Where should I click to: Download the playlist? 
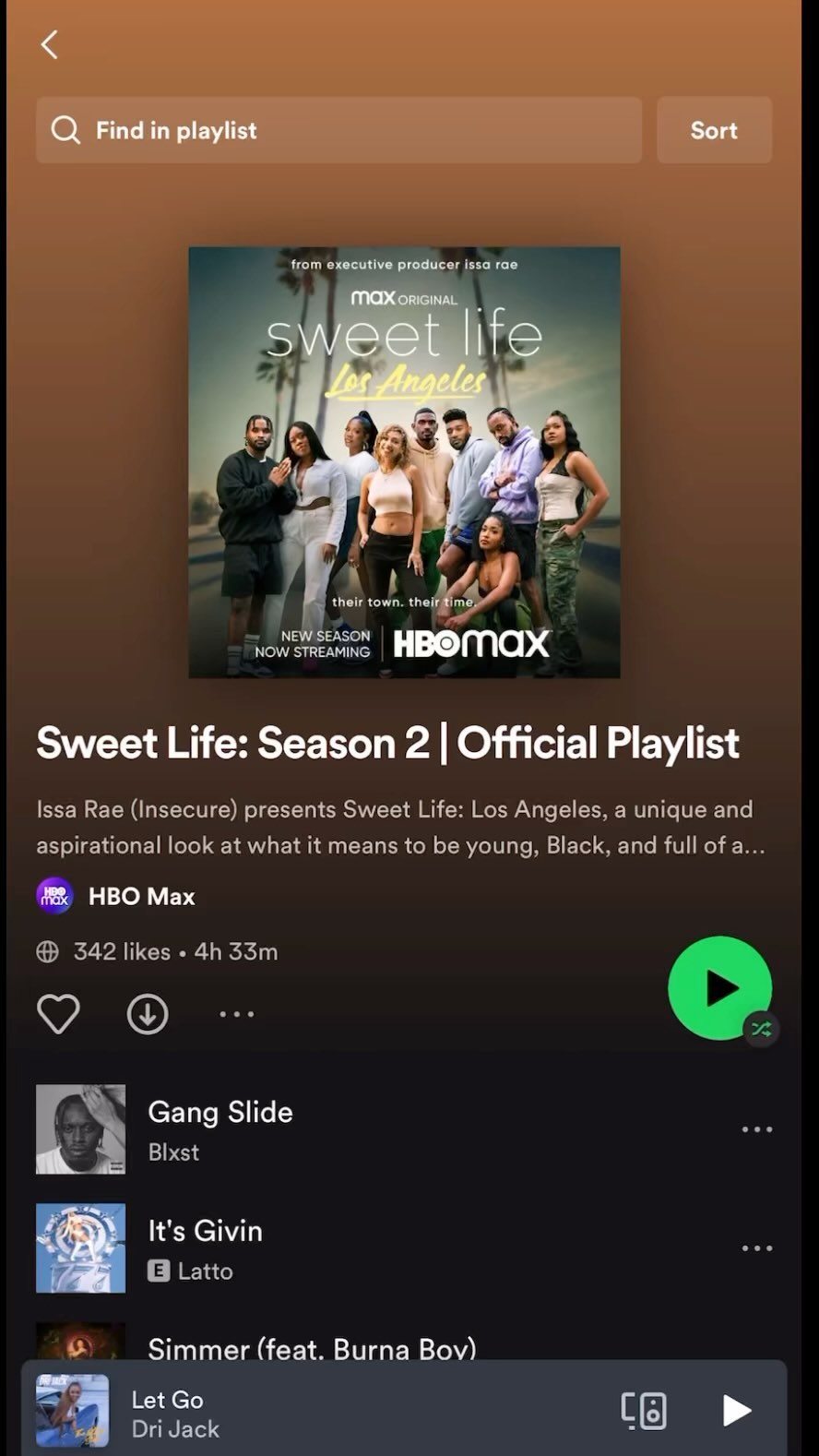coord(148,1014)
